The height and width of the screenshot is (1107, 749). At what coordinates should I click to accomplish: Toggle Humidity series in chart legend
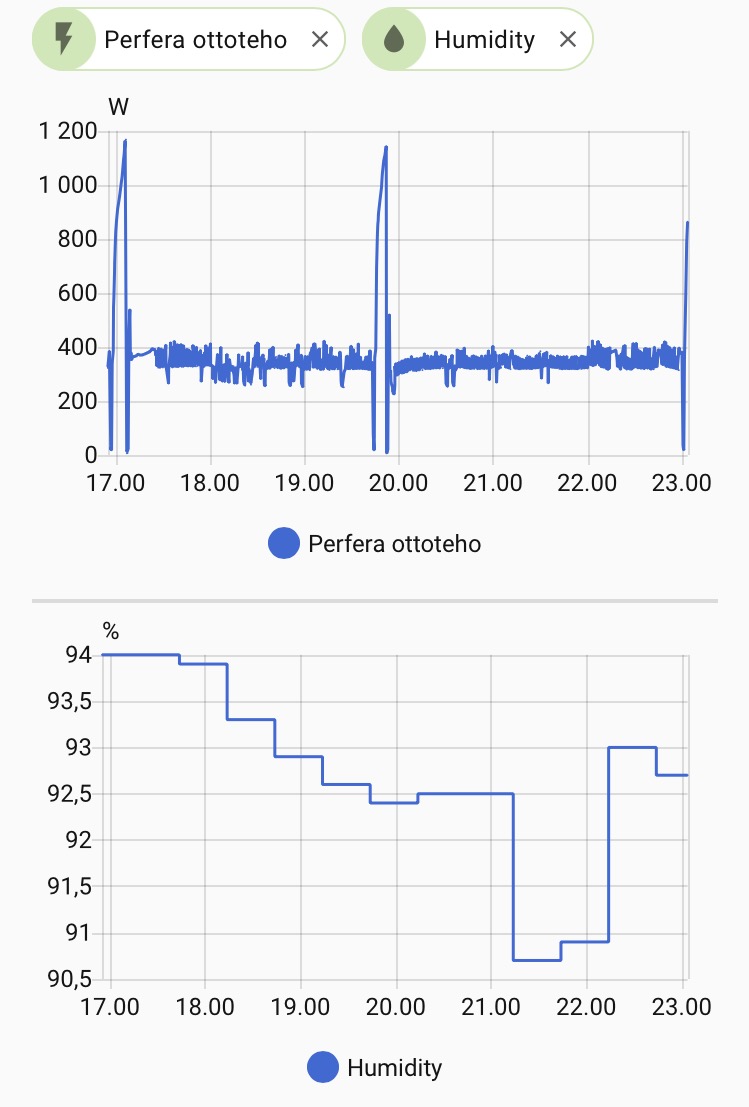(x=375, y=1067)
